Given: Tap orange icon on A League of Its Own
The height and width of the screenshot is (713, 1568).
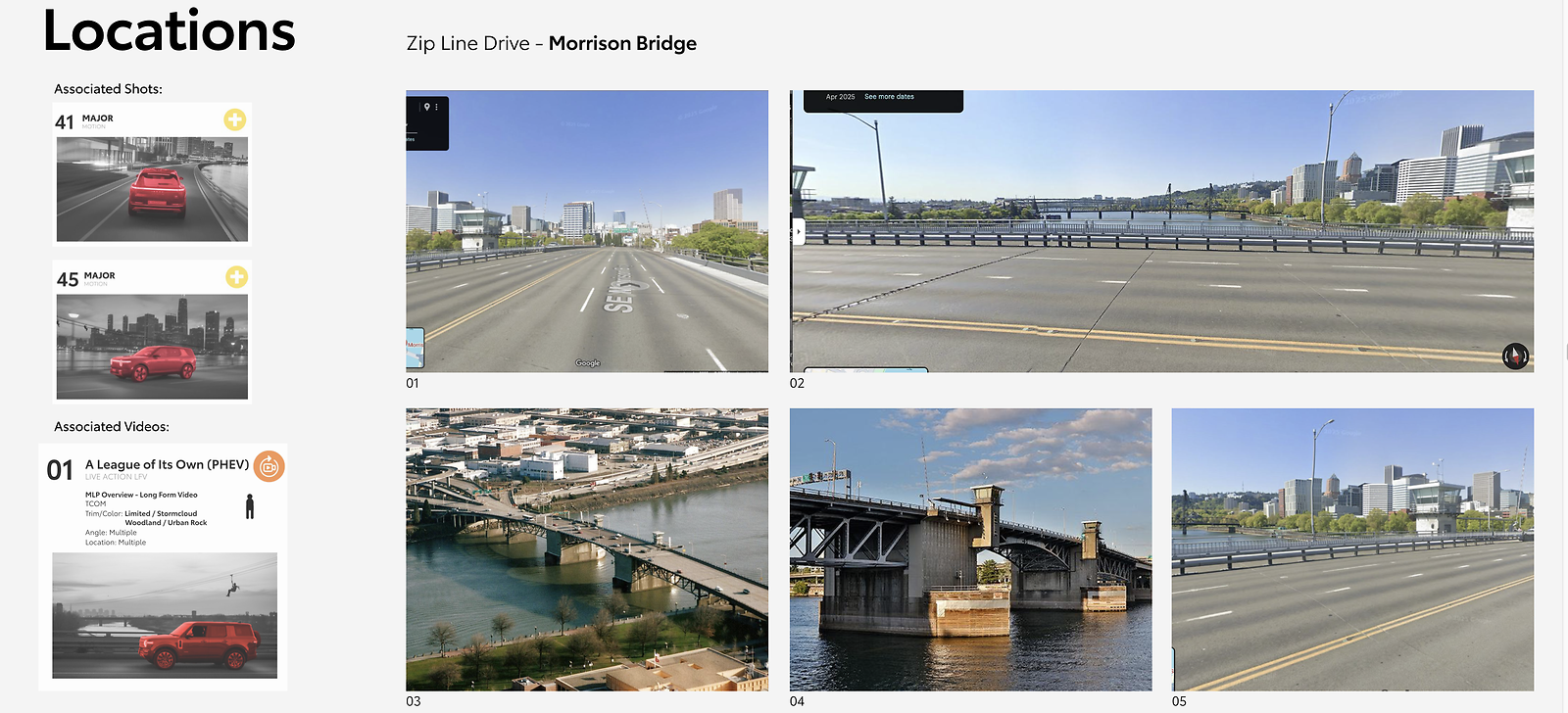Looking at the screenshot, I should tap(269, 466).
